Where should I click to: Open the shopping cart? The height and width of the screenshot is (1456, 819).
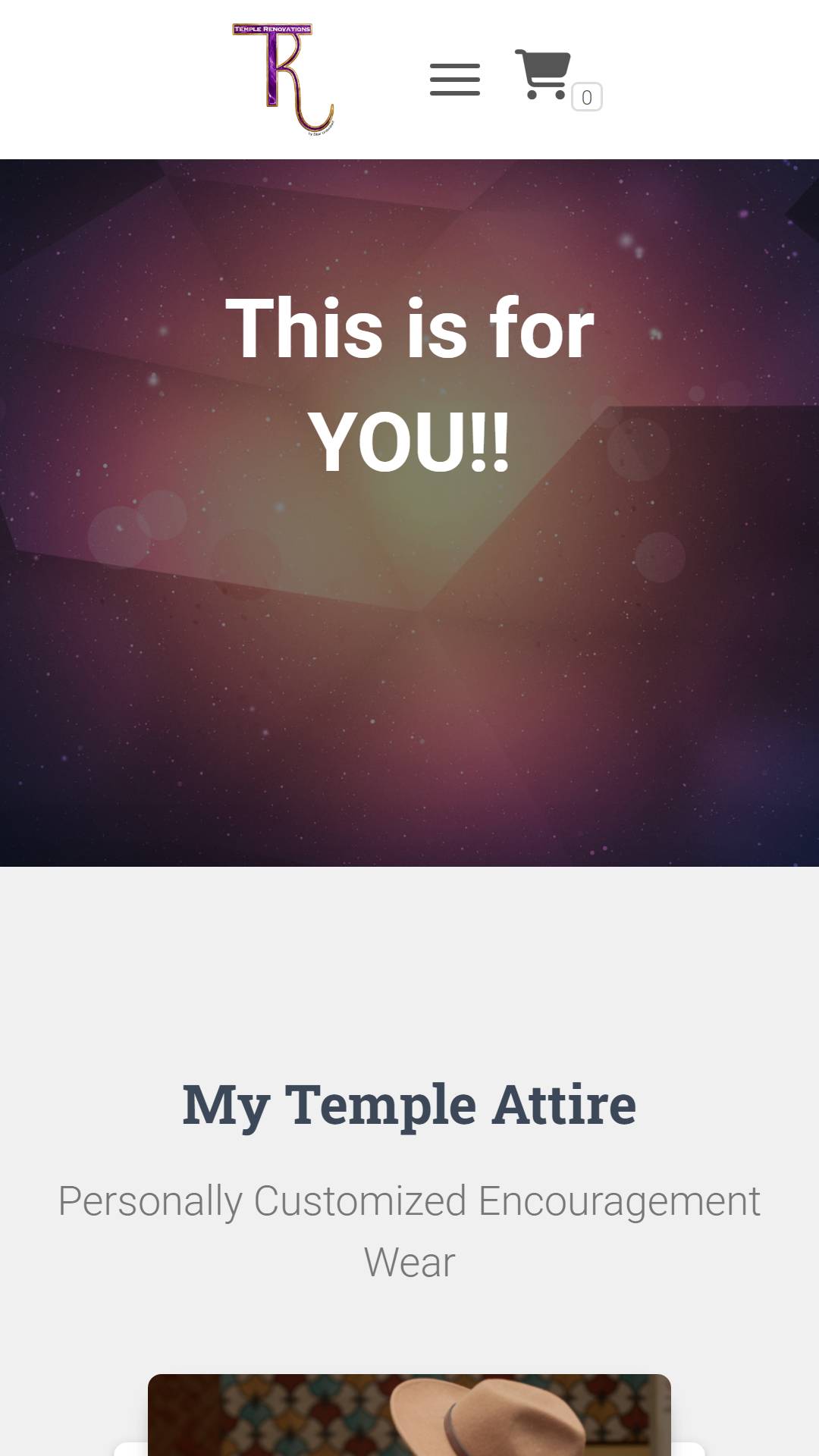(x=544, y=74)
